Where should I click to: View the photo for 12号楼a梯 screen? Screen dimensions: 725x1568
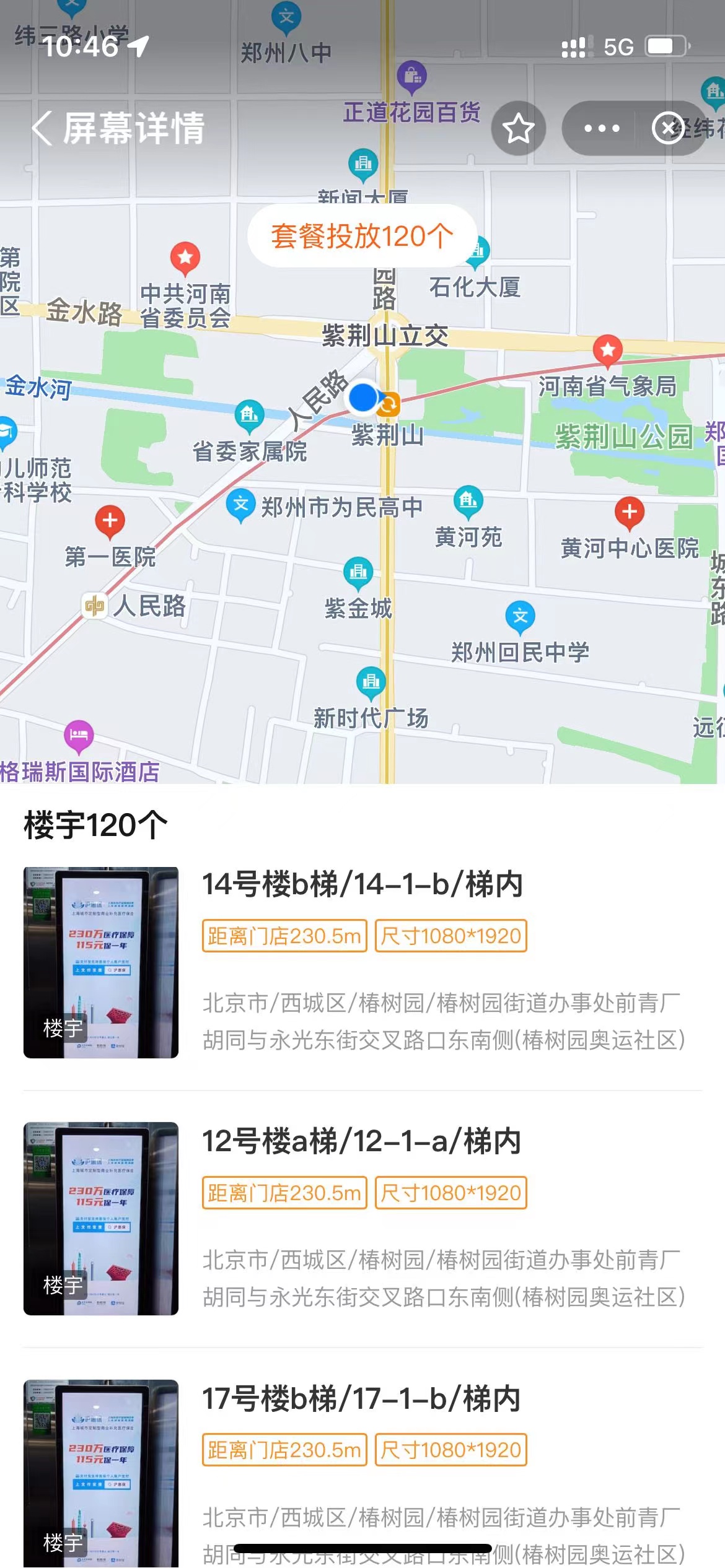click(x=101, y=1219)
